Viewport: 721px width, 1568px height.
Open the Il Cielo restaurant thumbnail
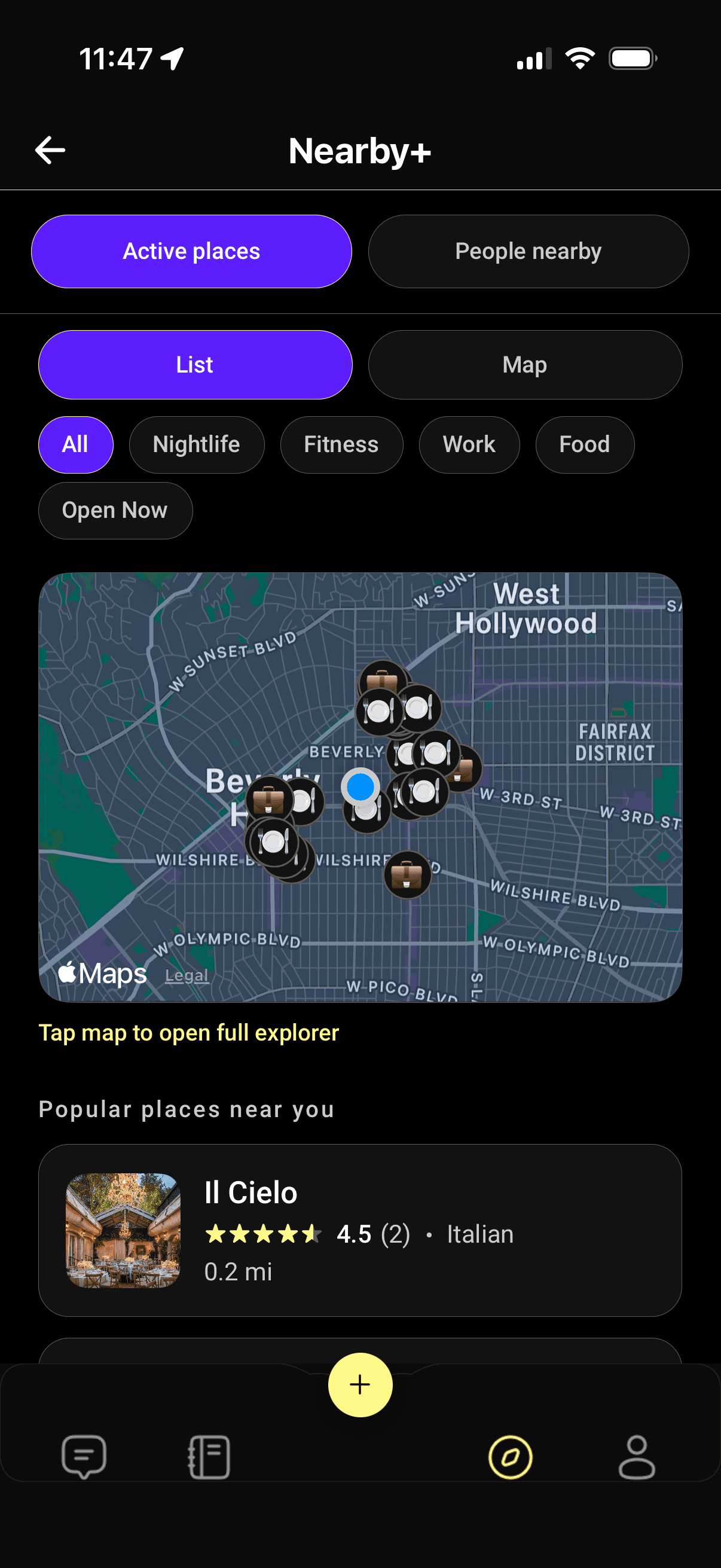(x=123, y=1231)
